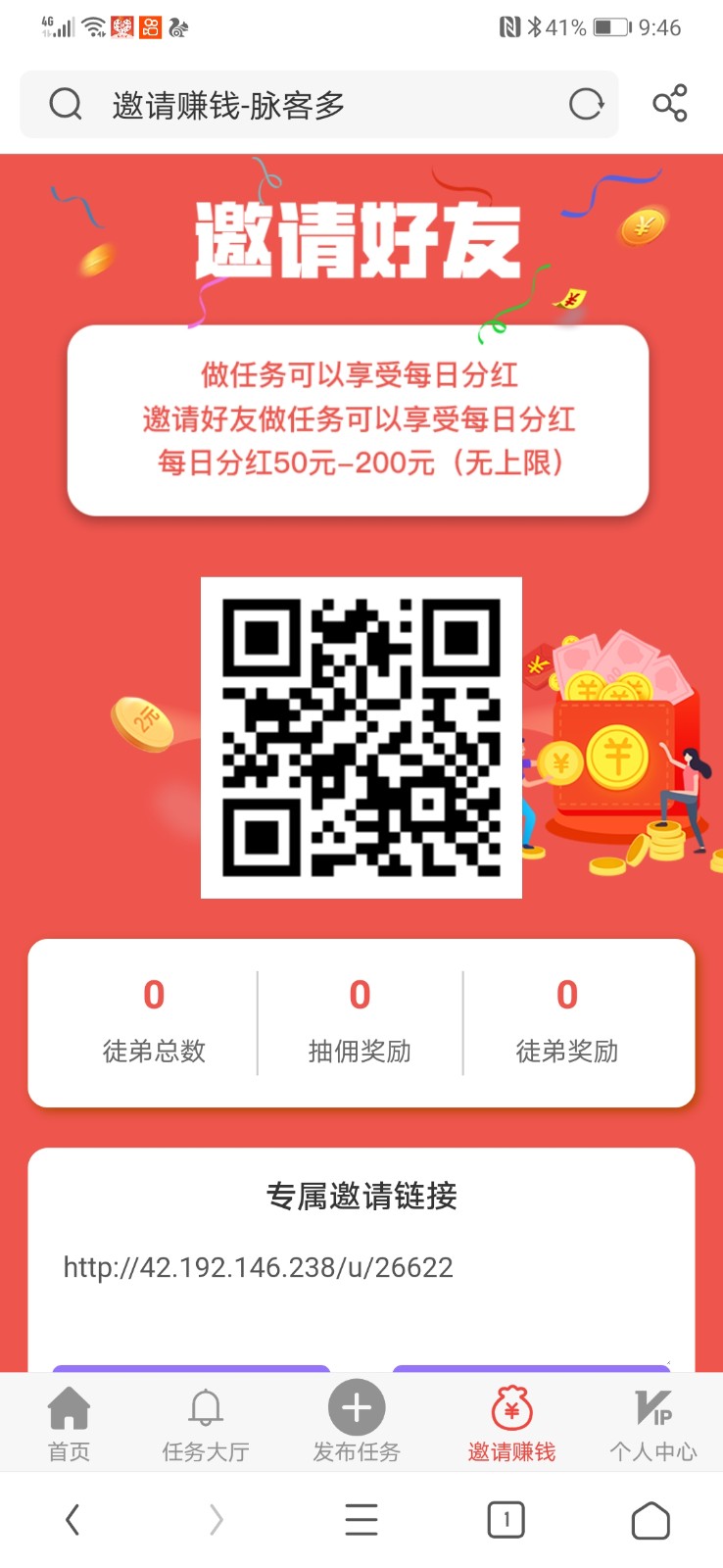723x1568 pixels.
Task: Open the browser tab switcher
Action: click(x=506, y=1520)
